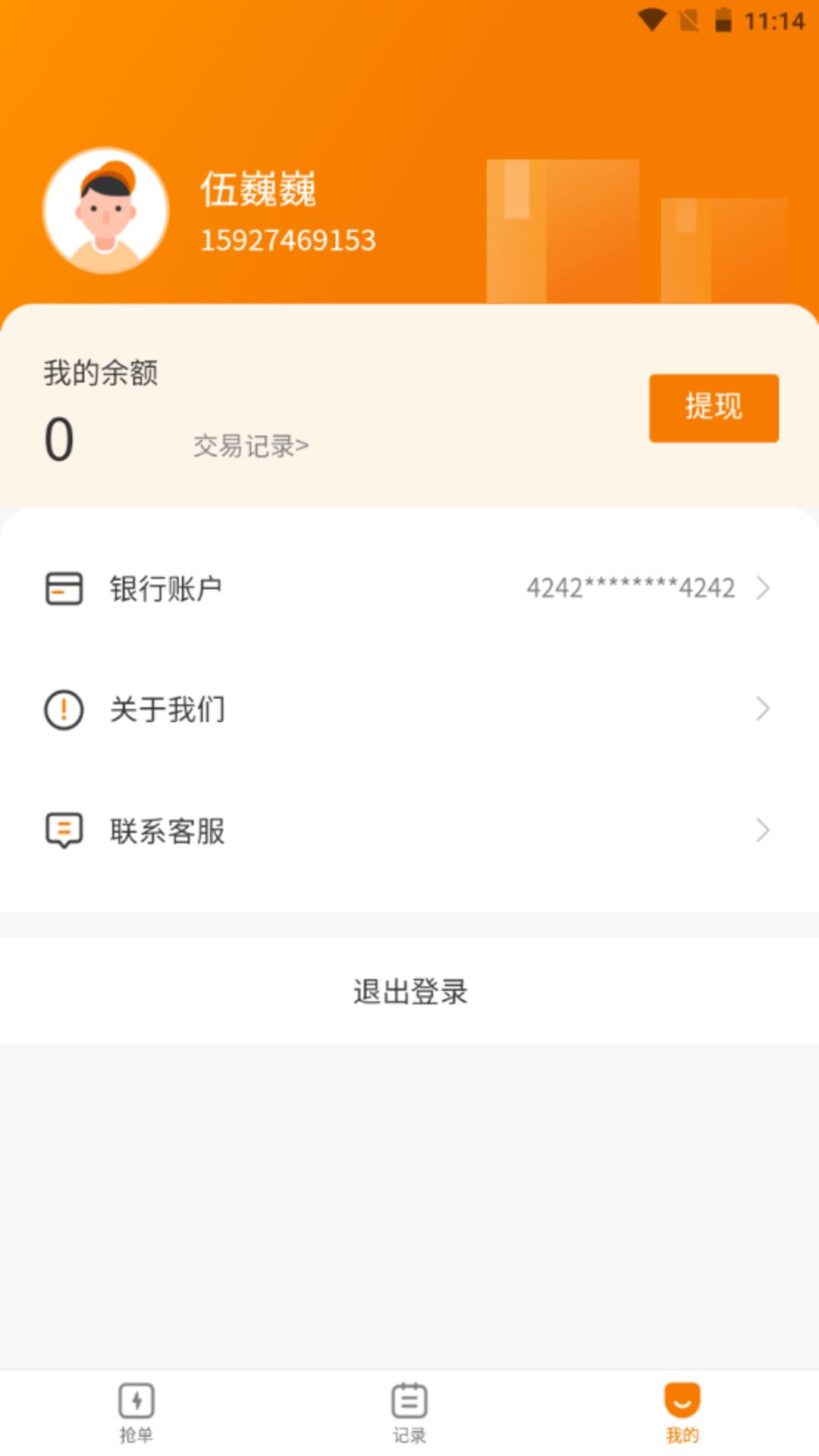819x1456 pixels.
Task: Click the user avatar image
Action: (x=104, y=211)
